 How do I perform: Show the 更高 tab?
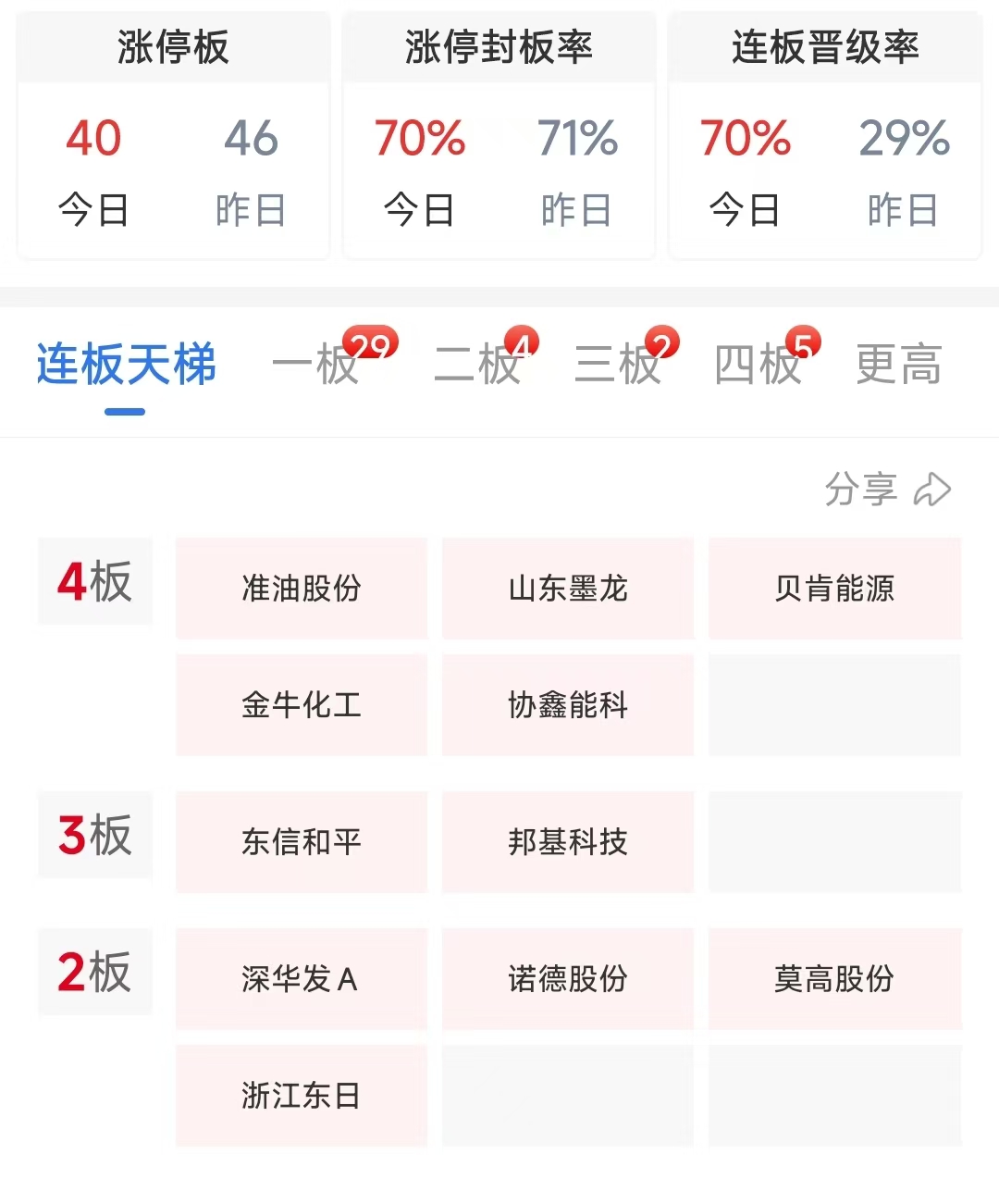(898, 364)
